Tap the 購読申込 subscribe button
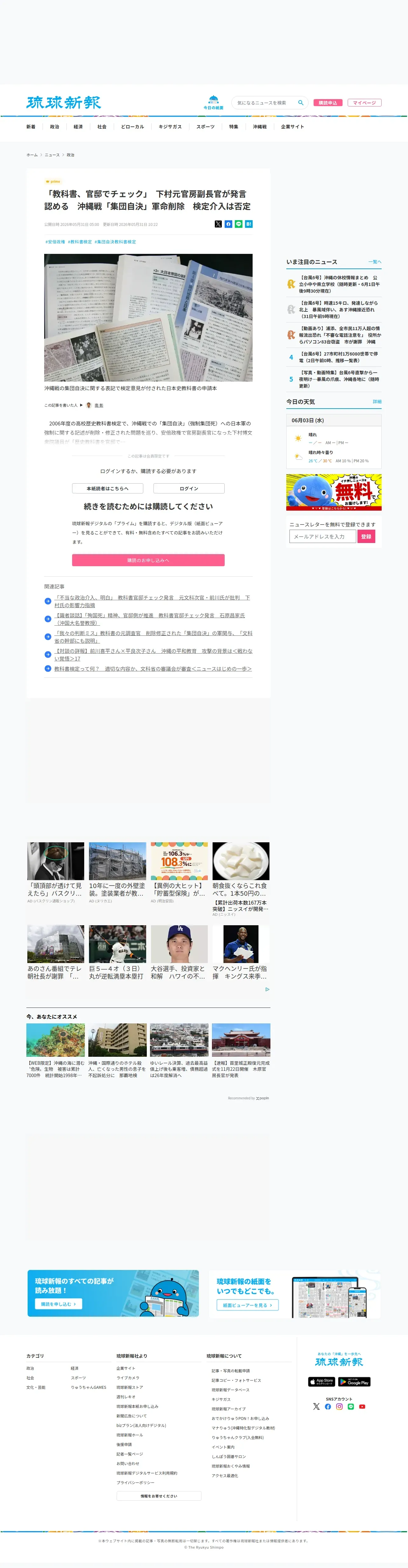 tap(328, 103)
